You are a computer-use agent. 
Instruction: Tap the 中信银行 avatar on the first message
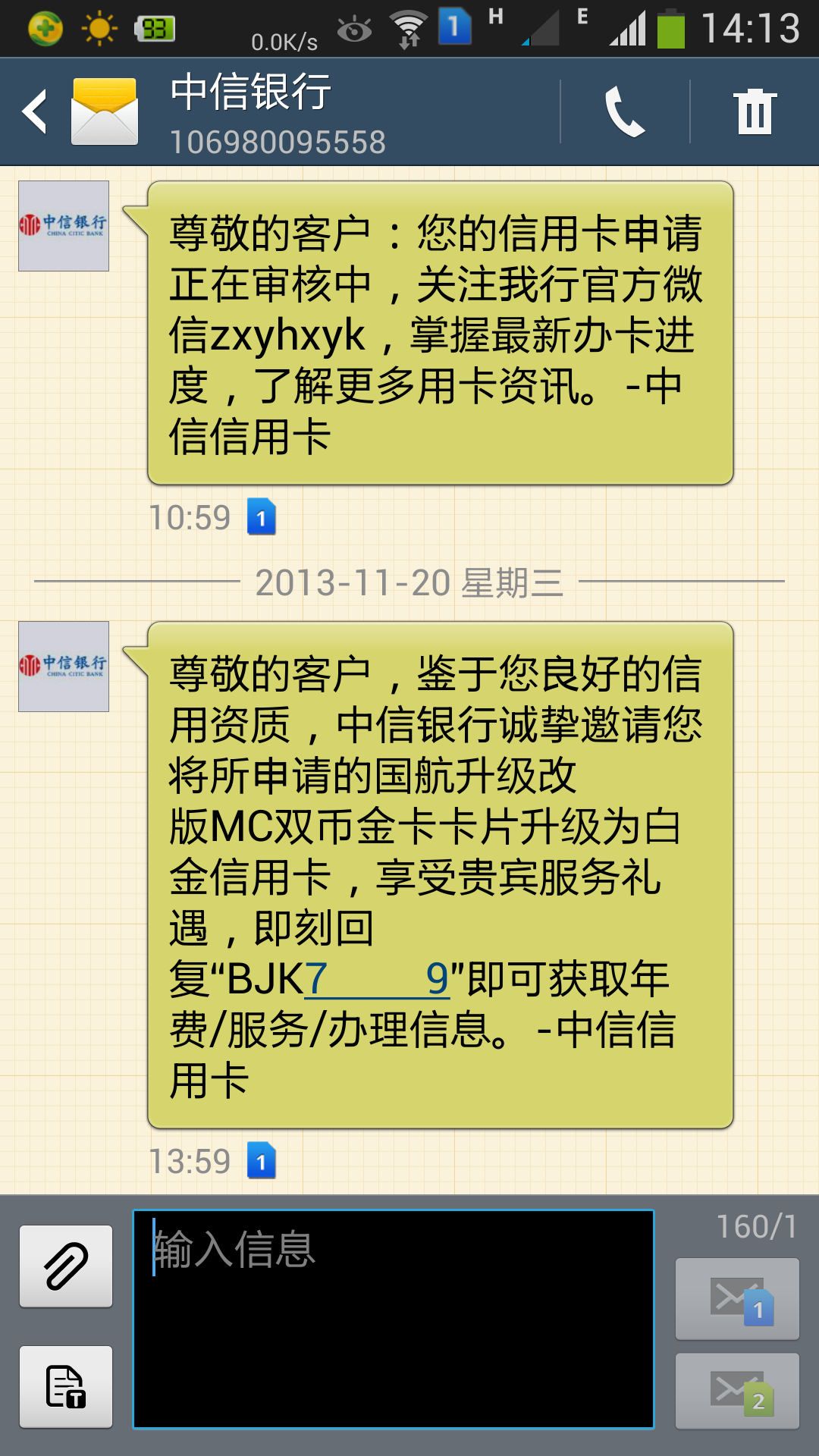pos(63,226)
